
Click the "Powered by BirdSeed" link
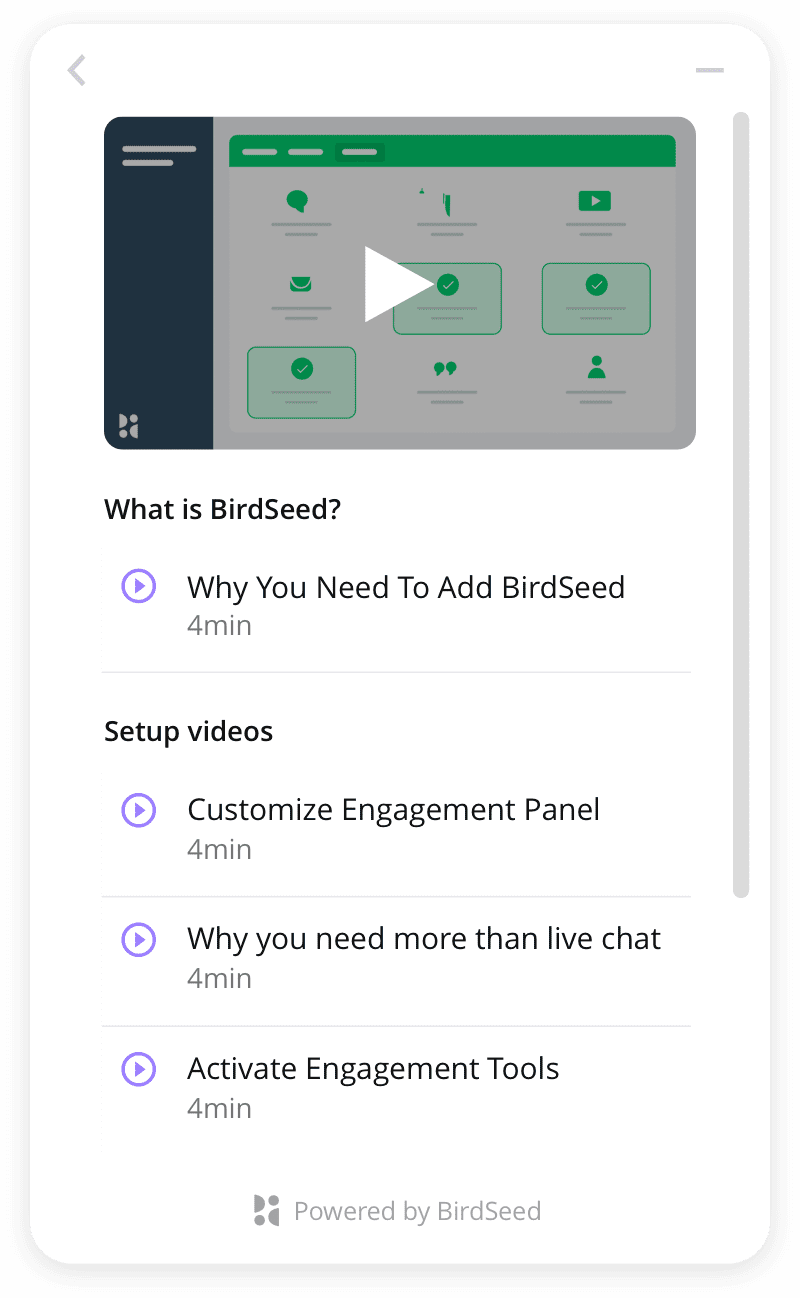pyautogui.click(x=417, y=1210)
